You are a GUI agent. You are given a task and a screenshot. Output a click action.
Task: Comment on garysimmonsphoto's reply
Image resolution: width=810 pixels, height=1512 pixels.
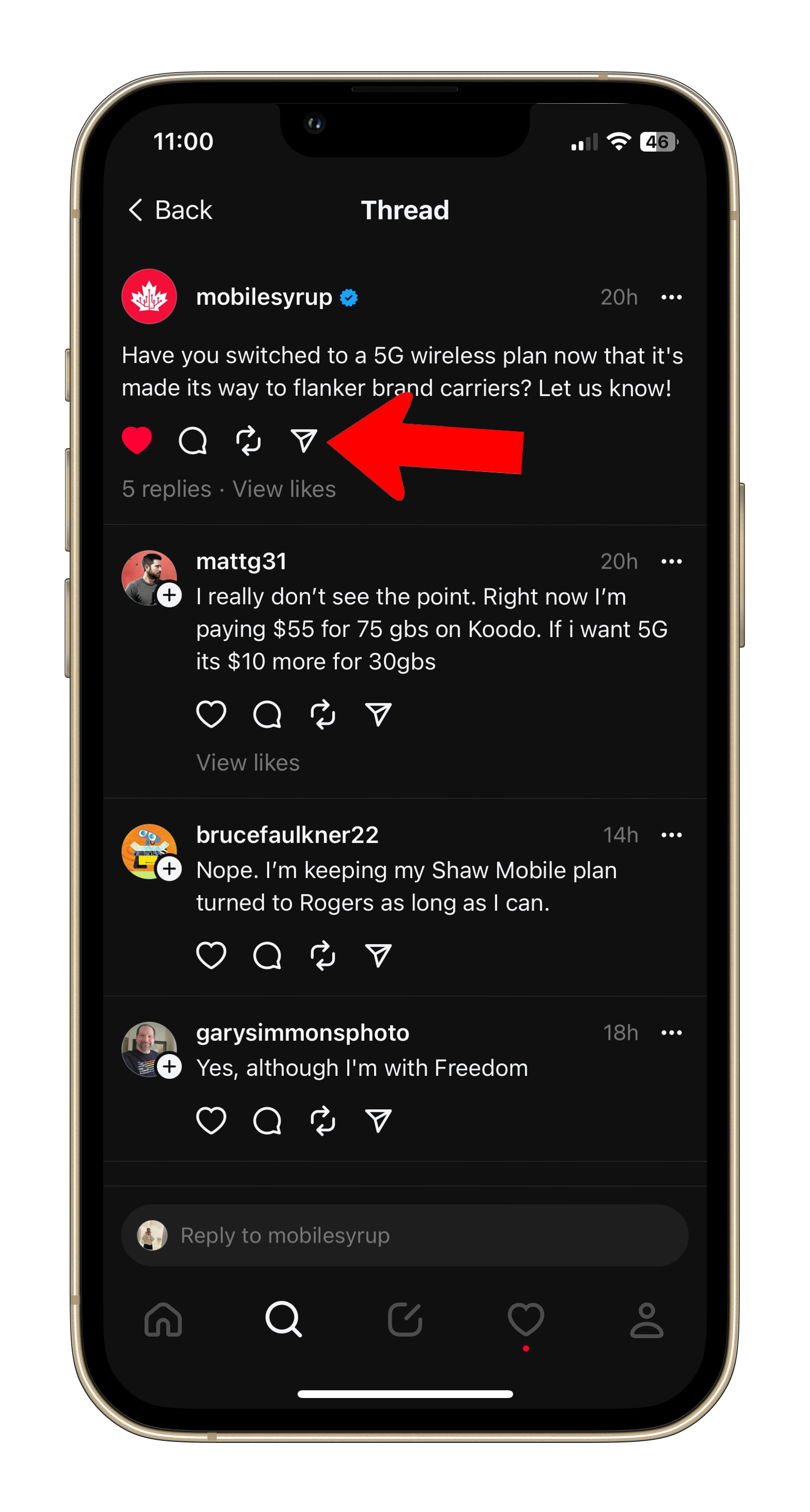267,1121
